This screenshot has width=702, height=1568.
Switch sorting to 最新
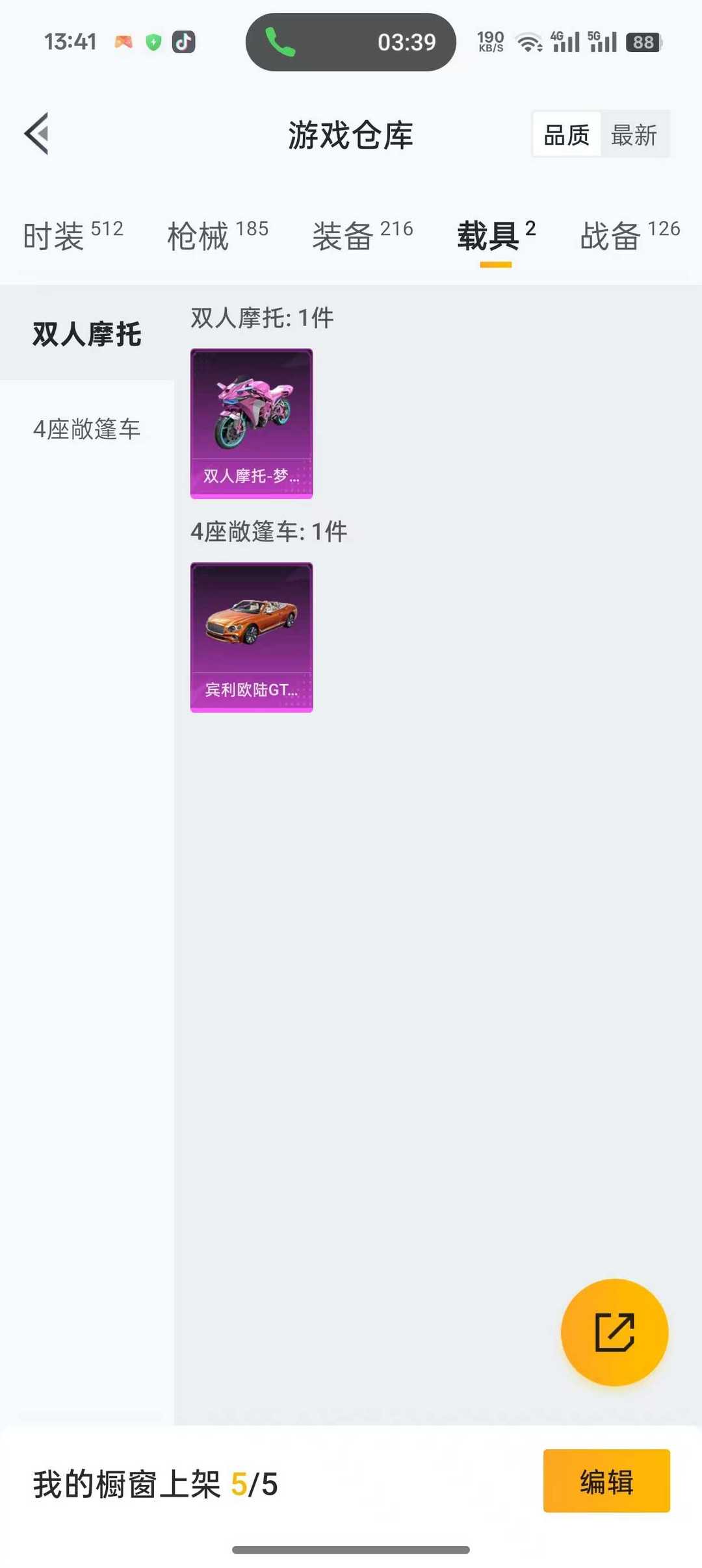point(636,134)
